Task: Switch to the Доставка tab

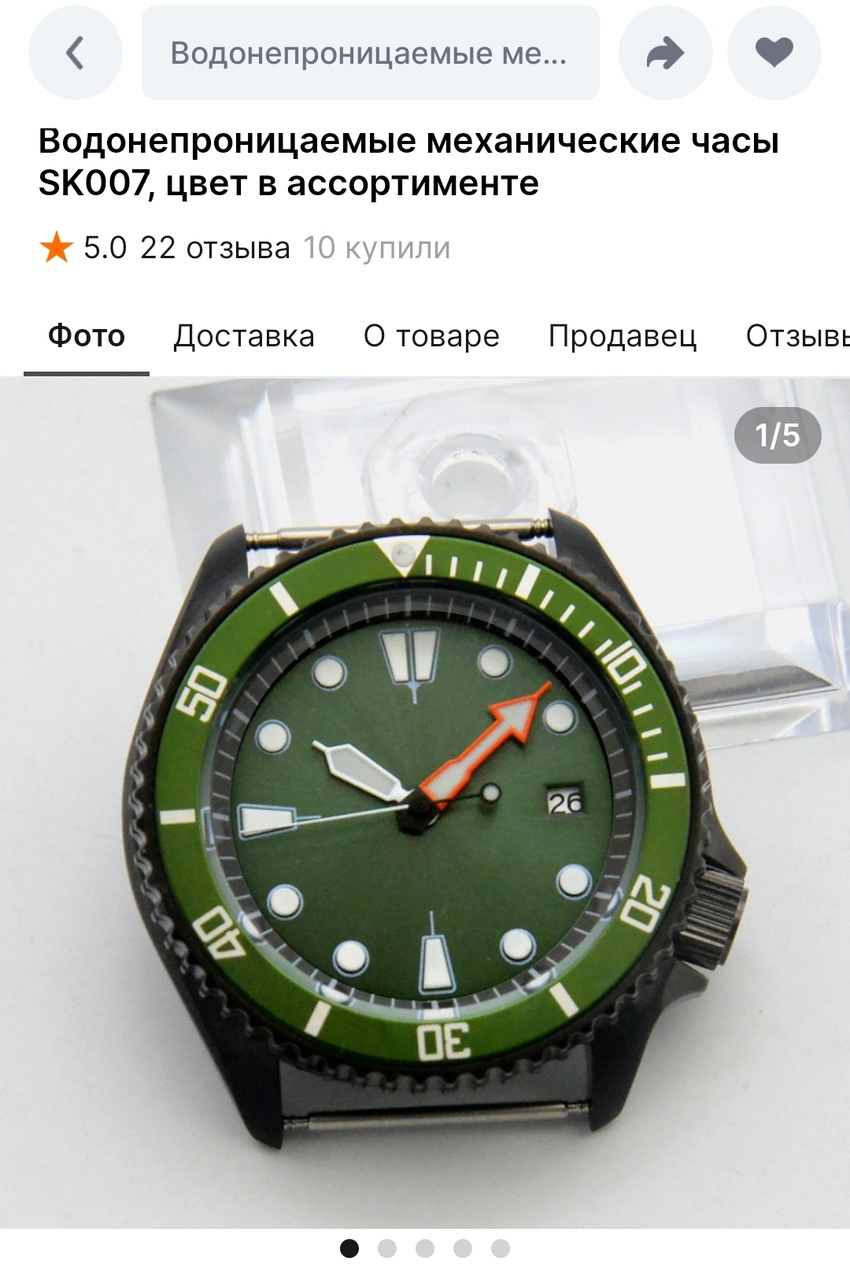Action: 244,336
